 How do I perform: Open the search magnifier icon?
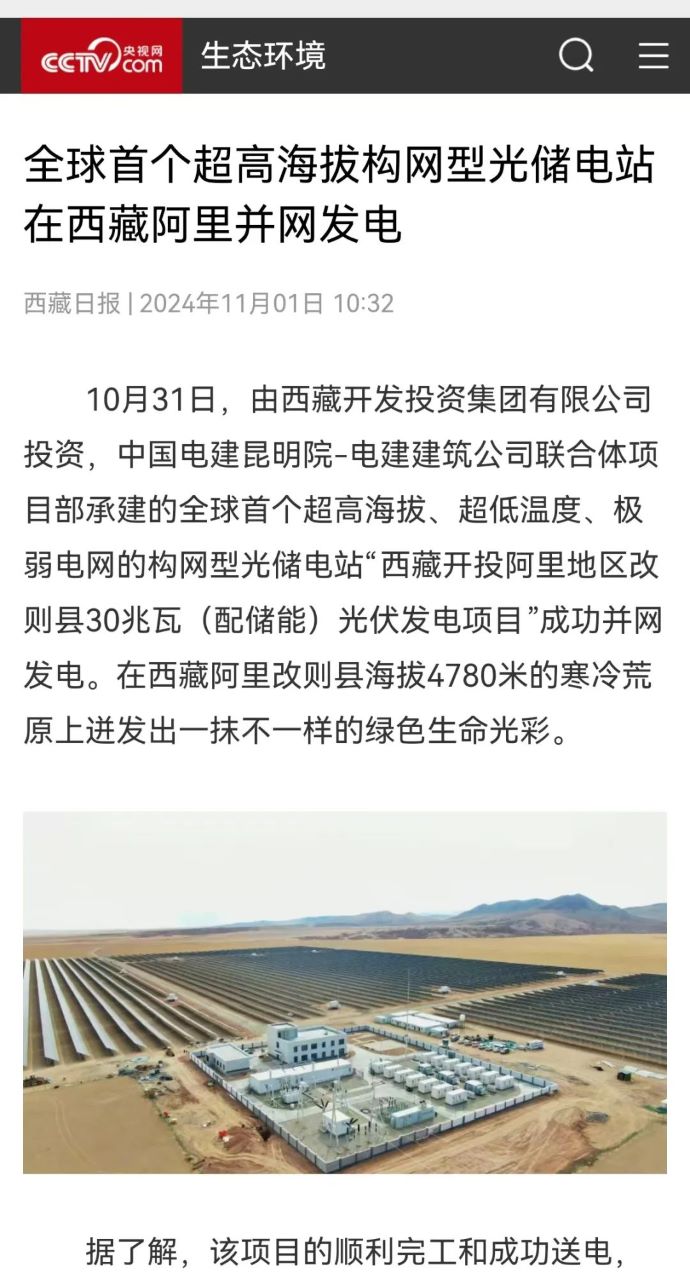(576, 56)
